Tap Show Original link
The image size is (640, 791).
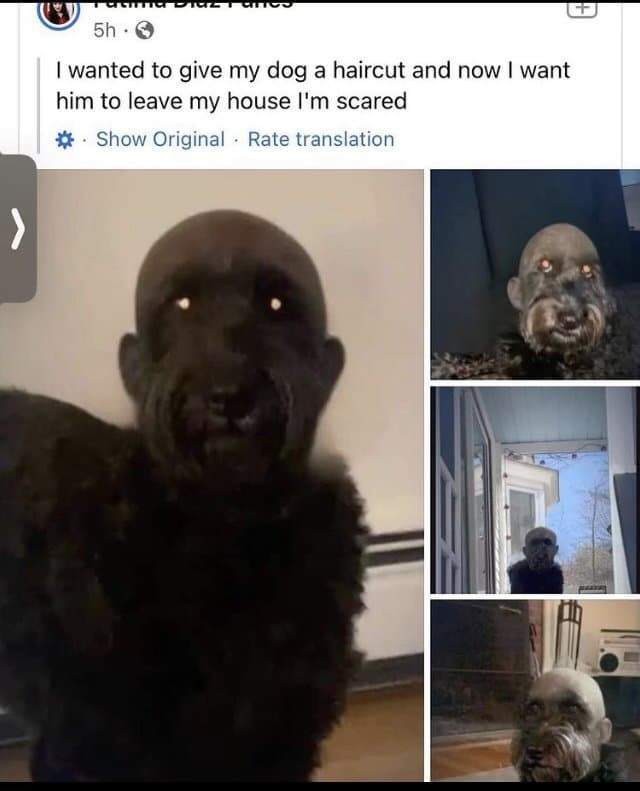(x=160, y=139)
